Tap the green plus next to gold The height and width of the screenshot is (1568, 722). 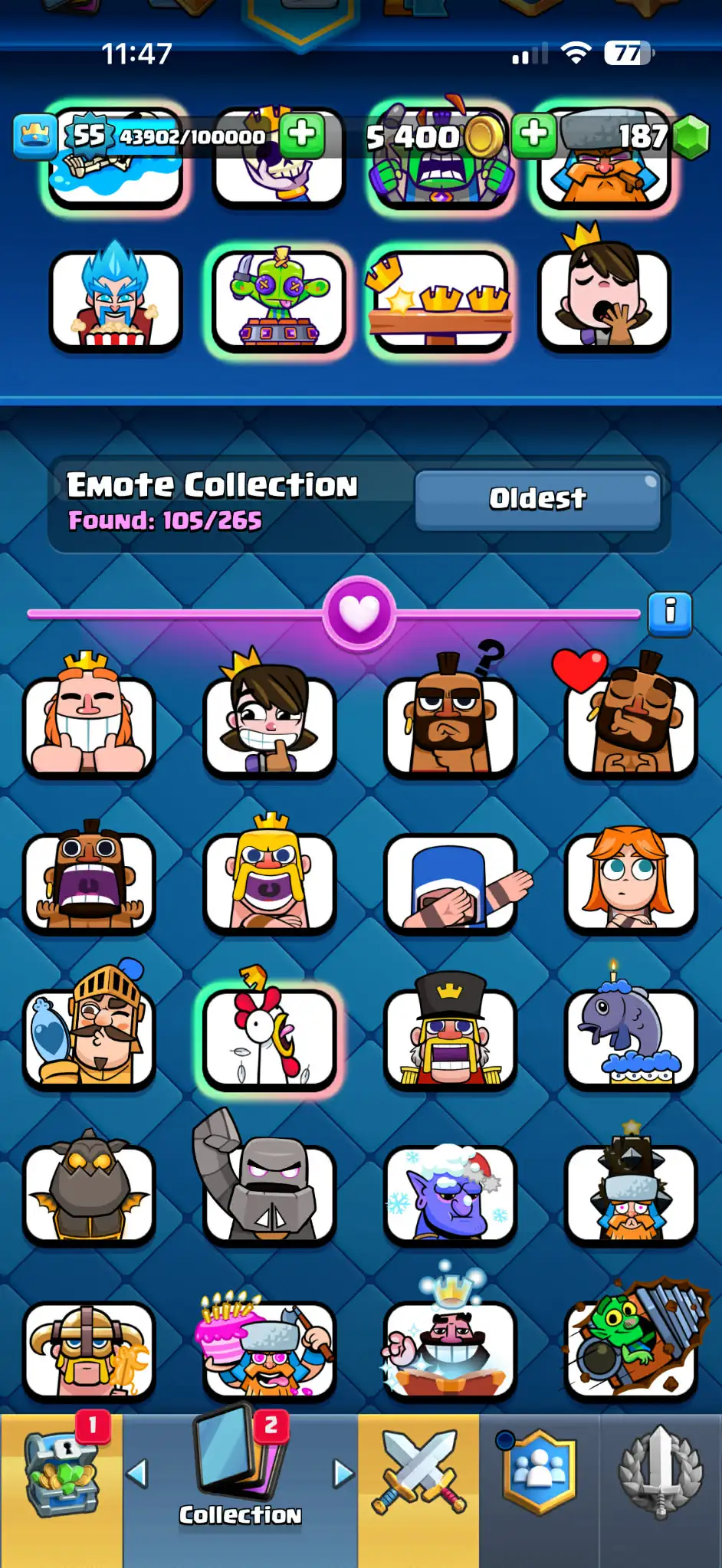coord(533,135)
